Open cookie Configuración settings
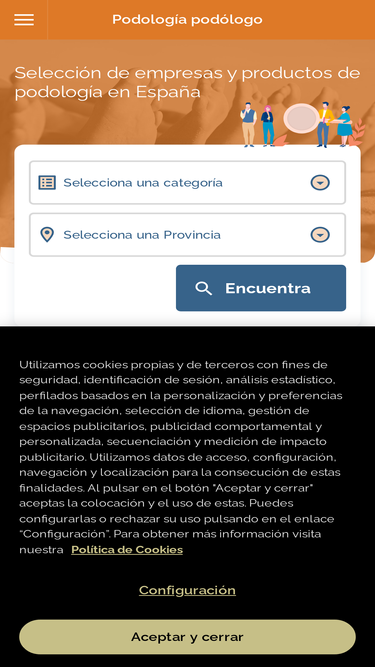The image size is (375, 667). click(x=188, y=590)
